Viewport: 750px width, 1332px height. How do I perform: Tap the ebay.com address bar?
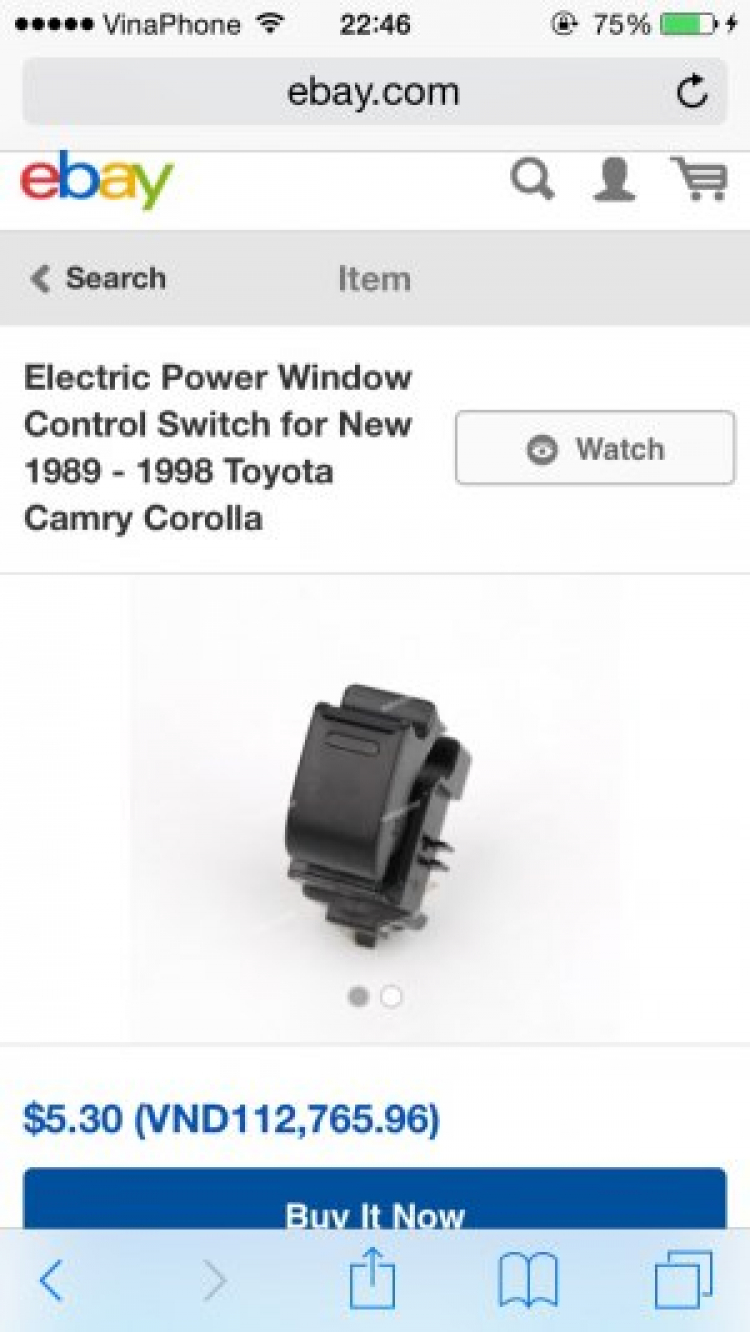372,92
